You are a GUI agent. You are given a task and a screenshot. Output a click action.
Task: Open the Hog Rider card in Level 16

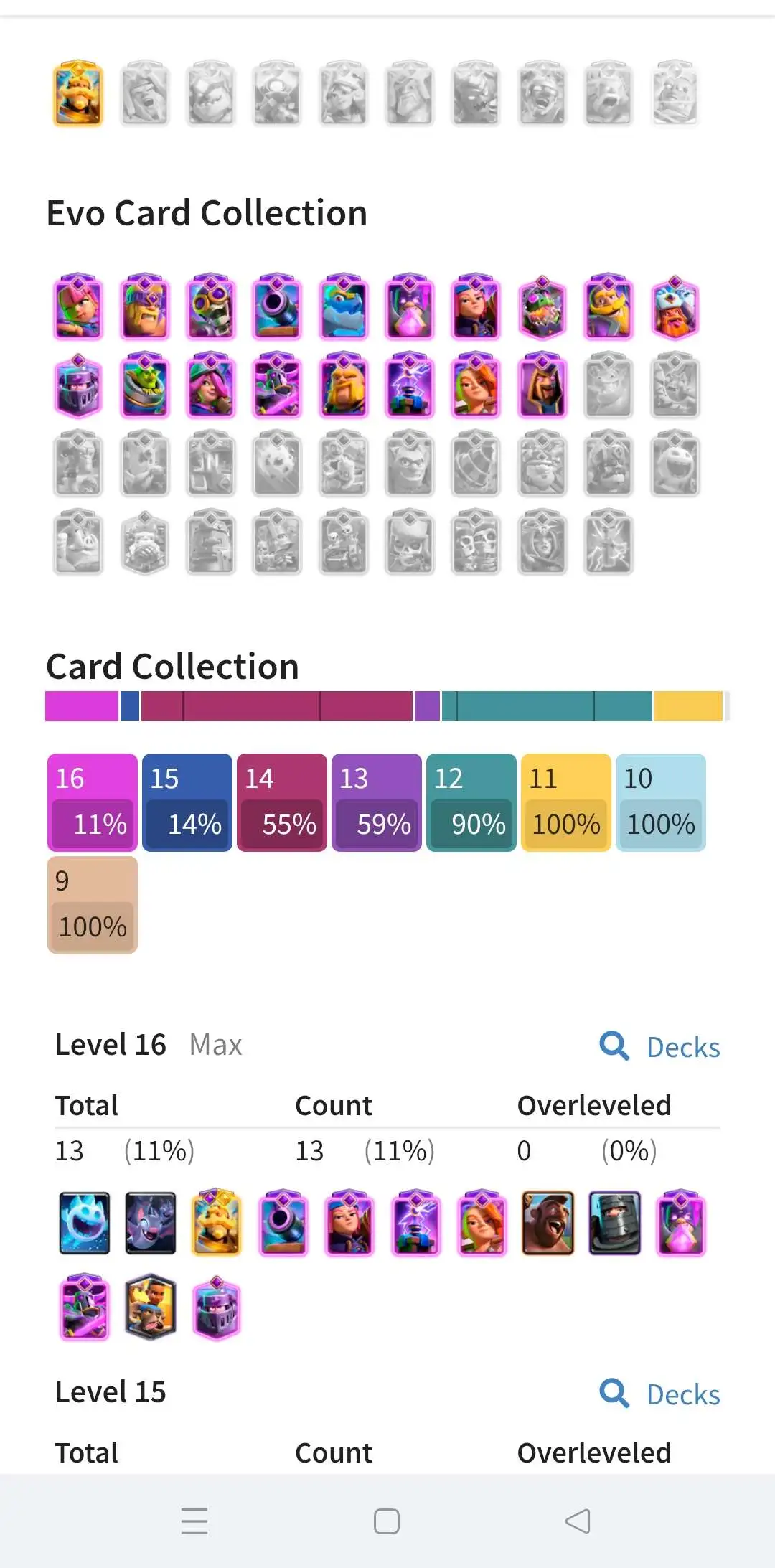click(x=548, y=1223)
